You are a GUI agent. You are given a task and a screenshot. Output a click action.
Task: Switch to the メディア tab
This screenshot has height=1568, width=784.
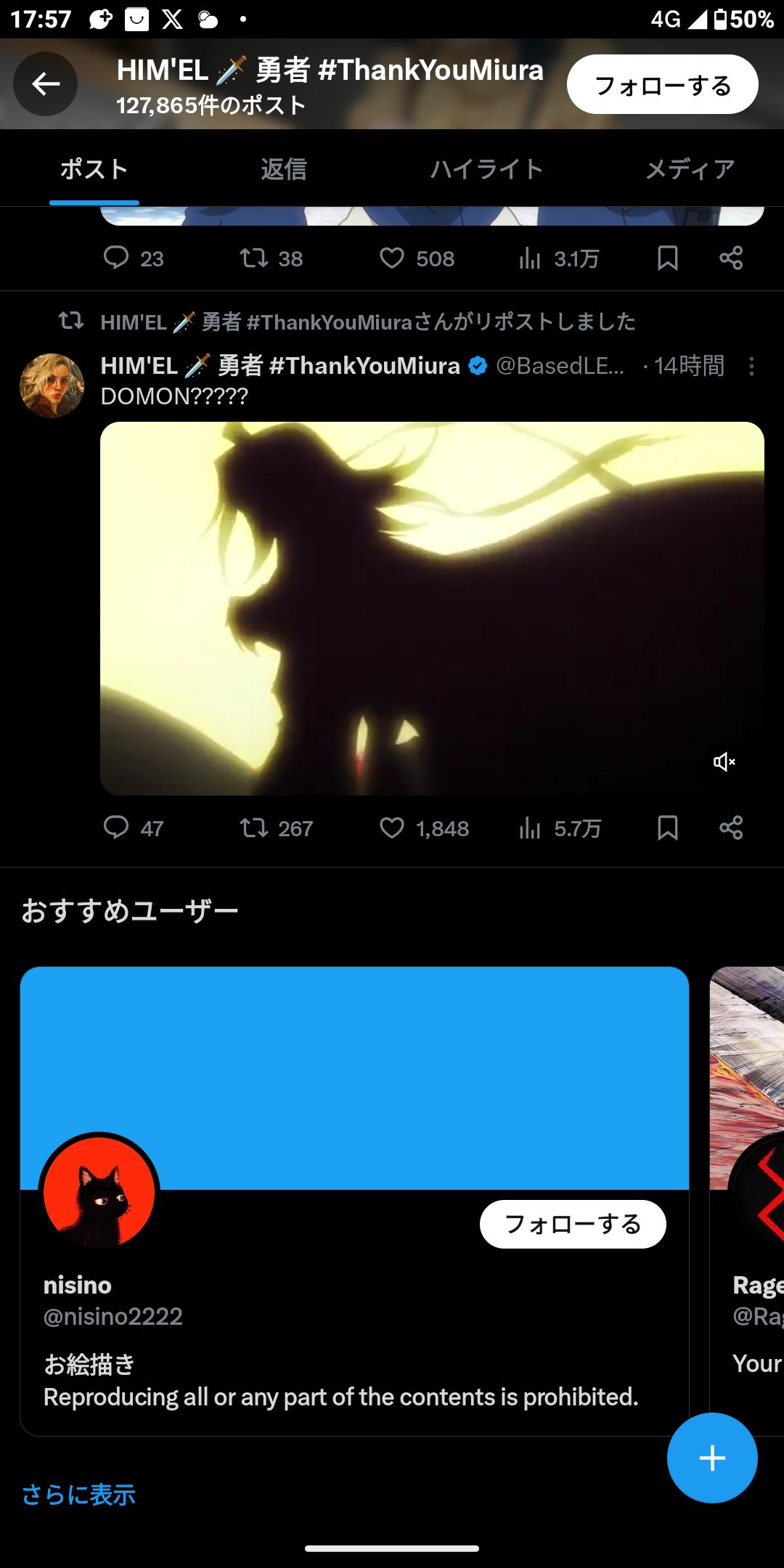(x=690, y=169)
